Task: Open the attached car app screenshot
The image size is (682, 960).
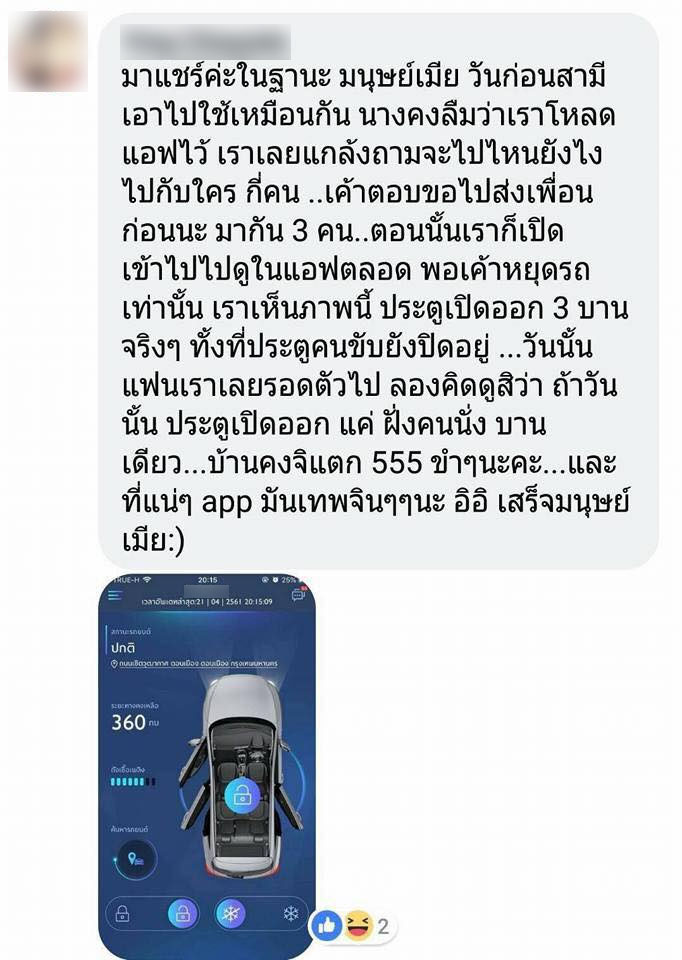Action: 206,765
